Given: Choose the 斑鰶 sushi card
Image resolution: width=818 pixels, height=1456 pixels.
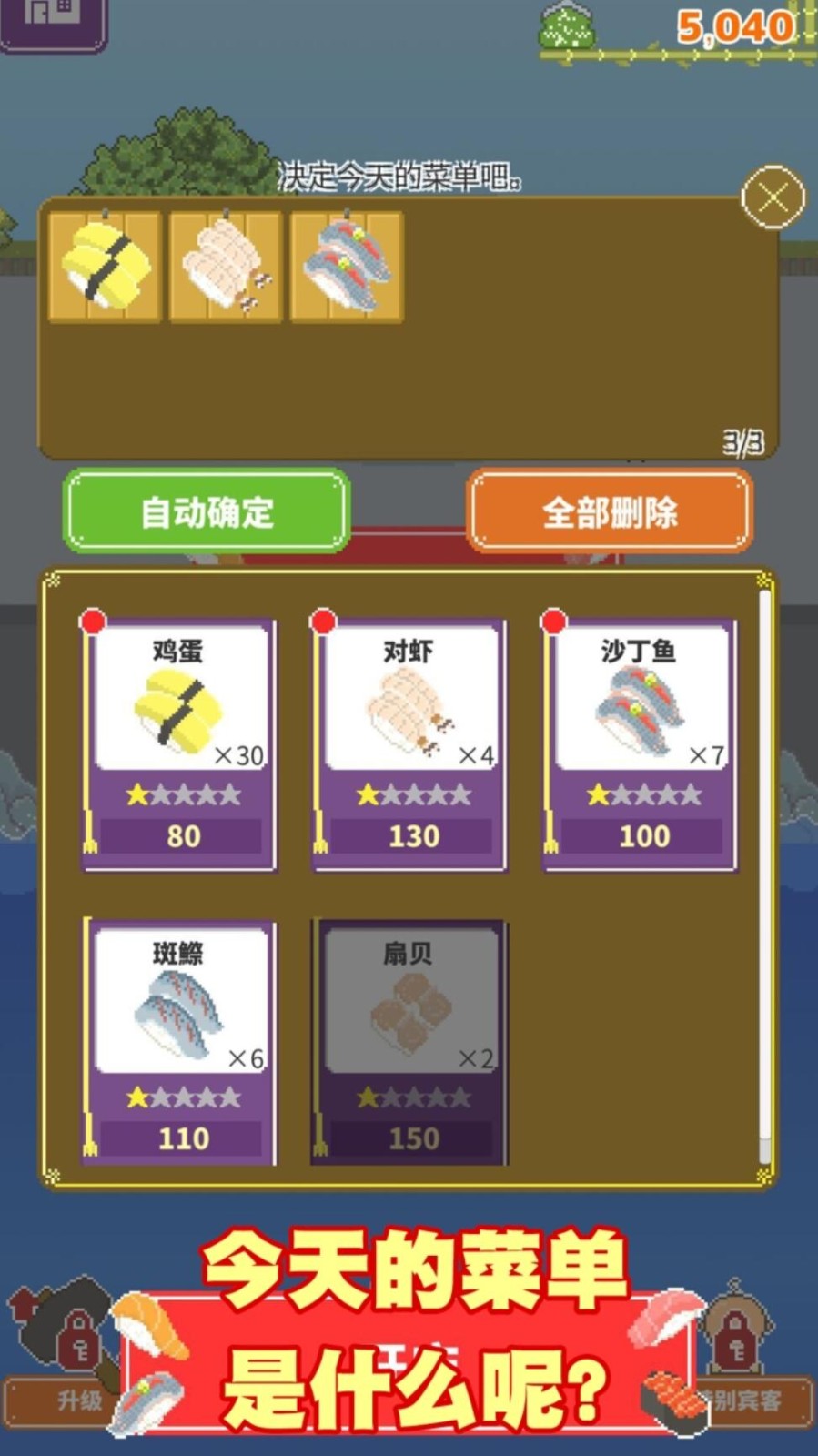Looking at the screenshot, I should click(x=180, y=1043).
